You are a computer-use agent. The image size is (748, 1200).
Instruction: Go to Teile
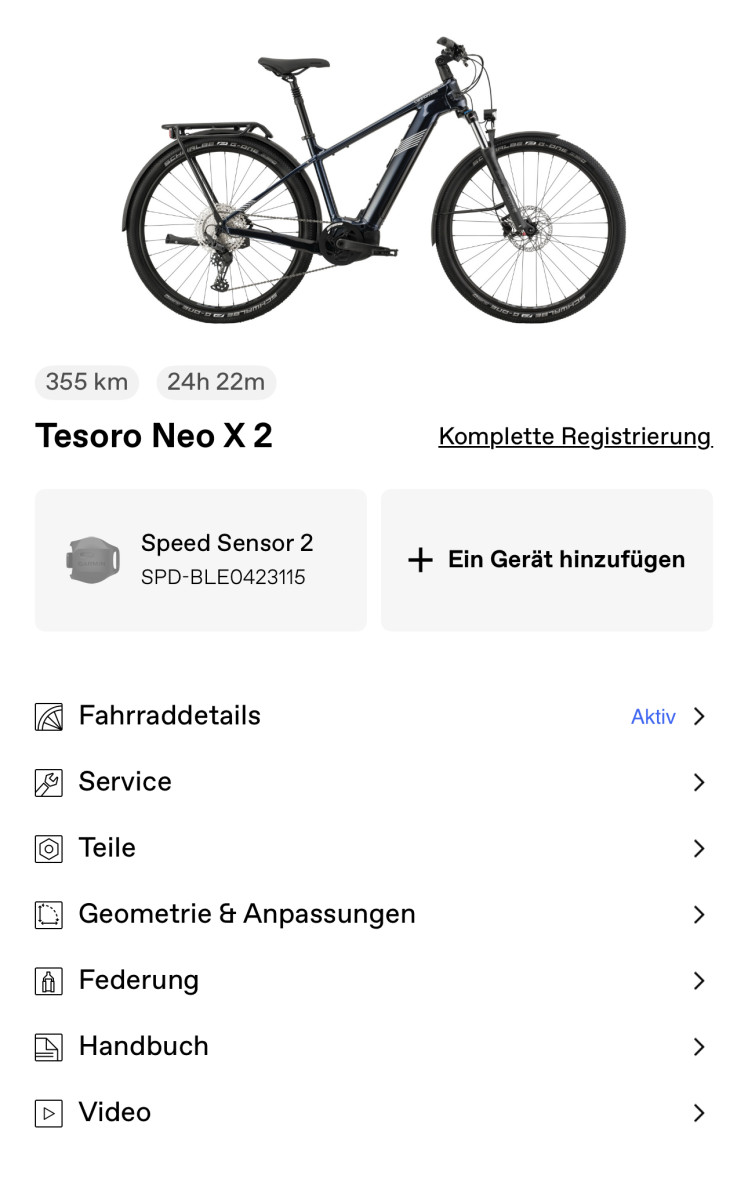[374, 848]
